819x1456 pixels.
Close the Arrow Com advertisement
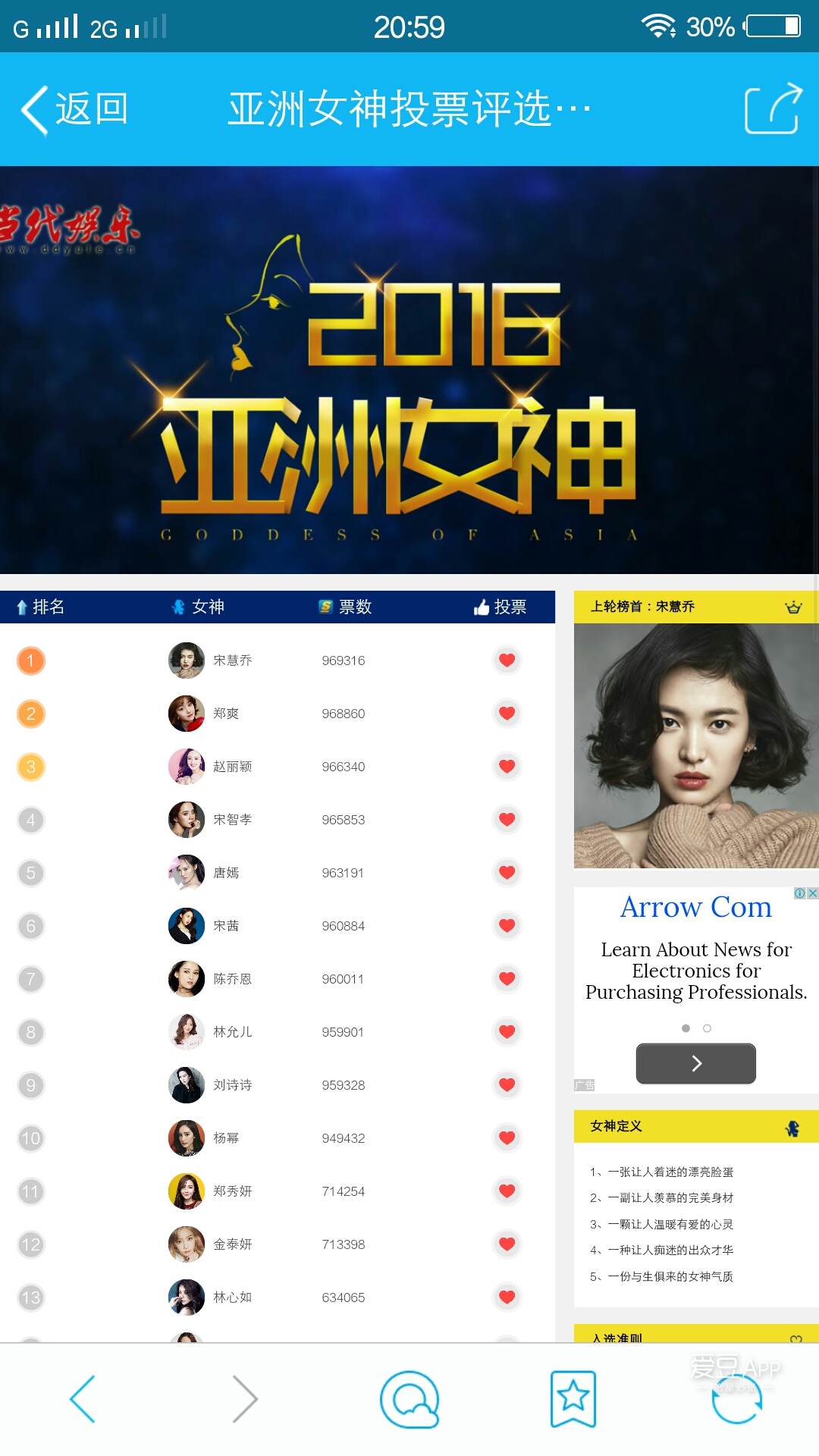pyautogui.click(x=812, y=893)
